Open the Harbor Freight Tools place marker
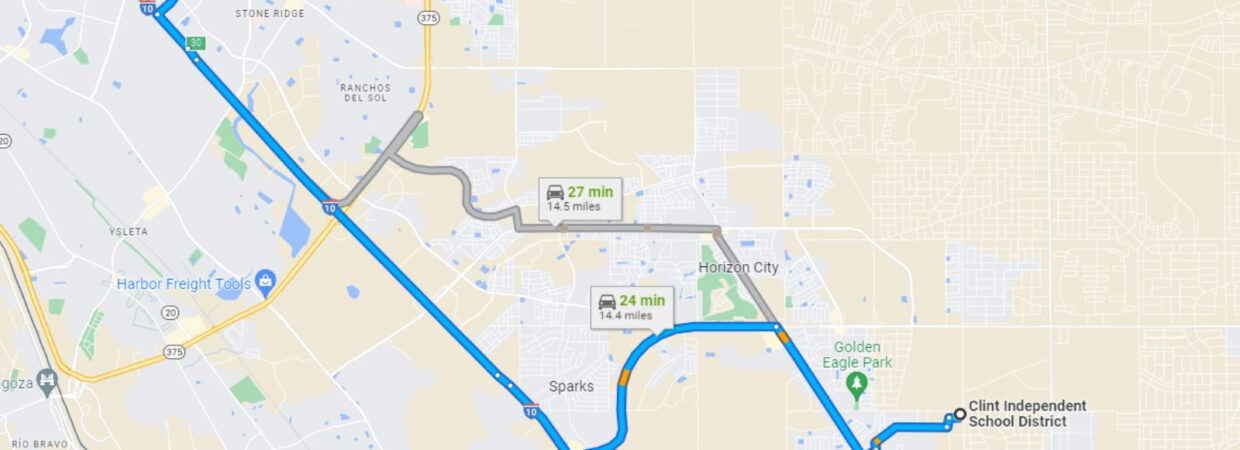The height and width of the screenshot is (450, 1240). pos(265,283)
